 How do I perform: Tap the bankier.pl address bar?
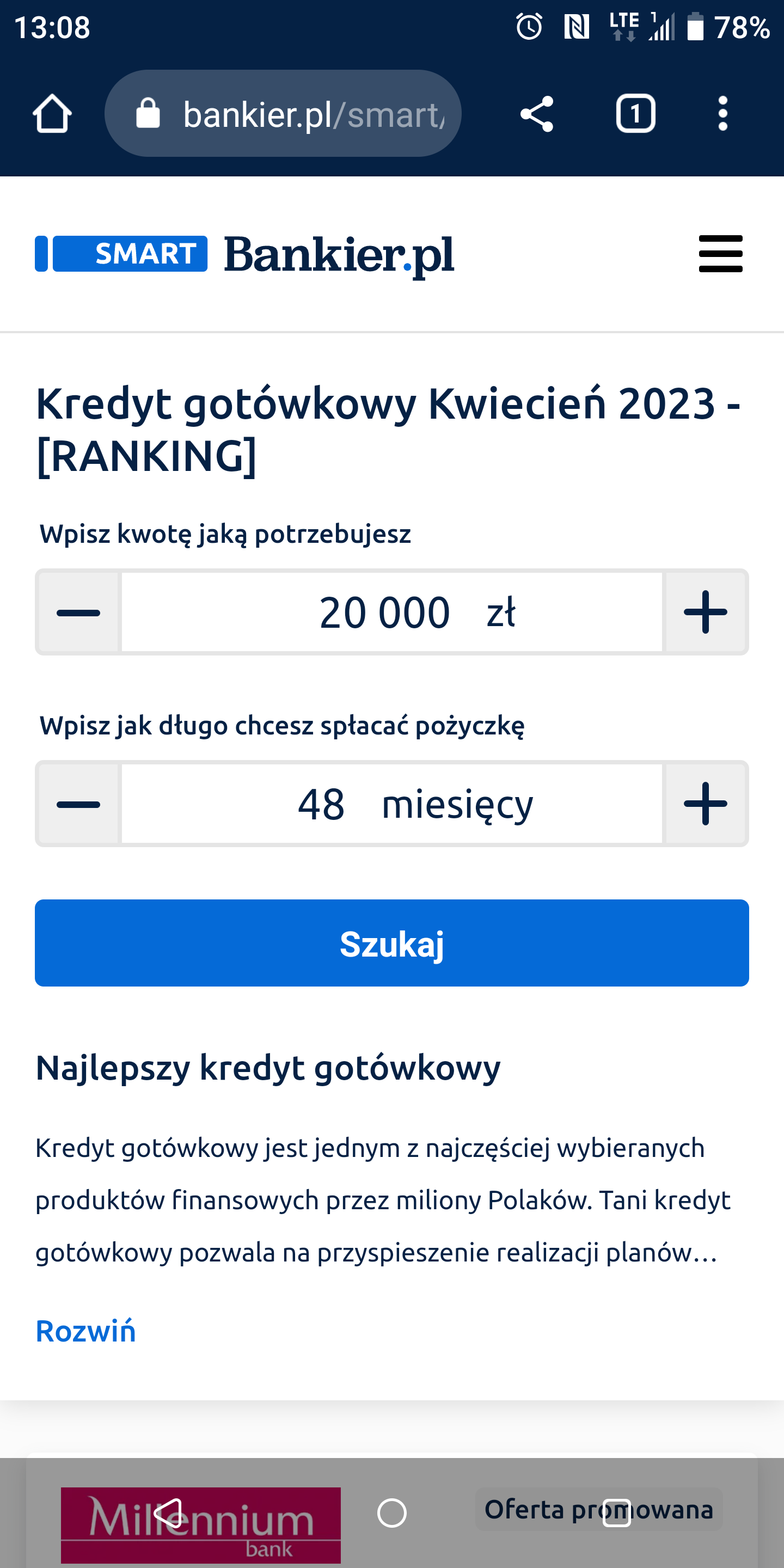(x=283, y=114)
